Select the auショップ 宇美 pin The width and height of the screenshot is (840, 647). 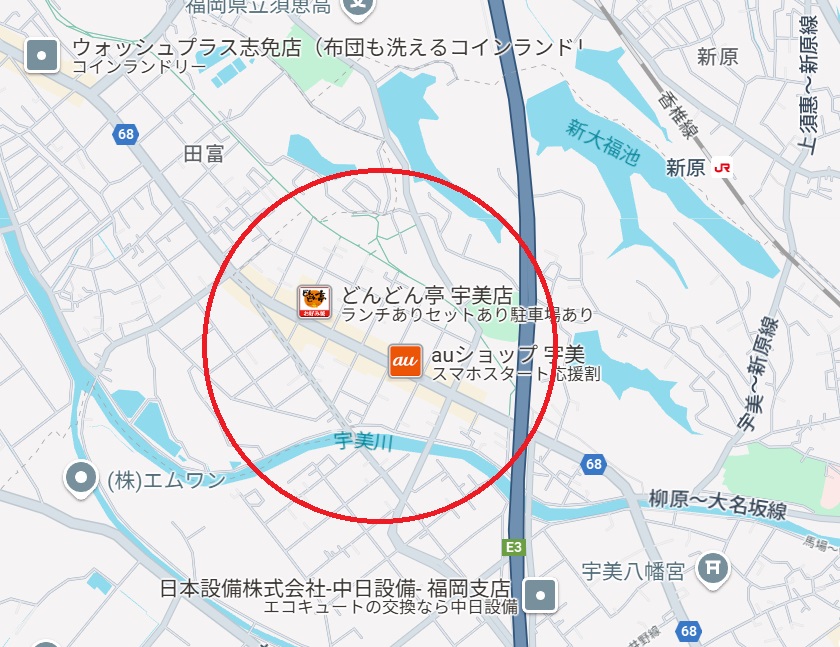tap(405, 360)
